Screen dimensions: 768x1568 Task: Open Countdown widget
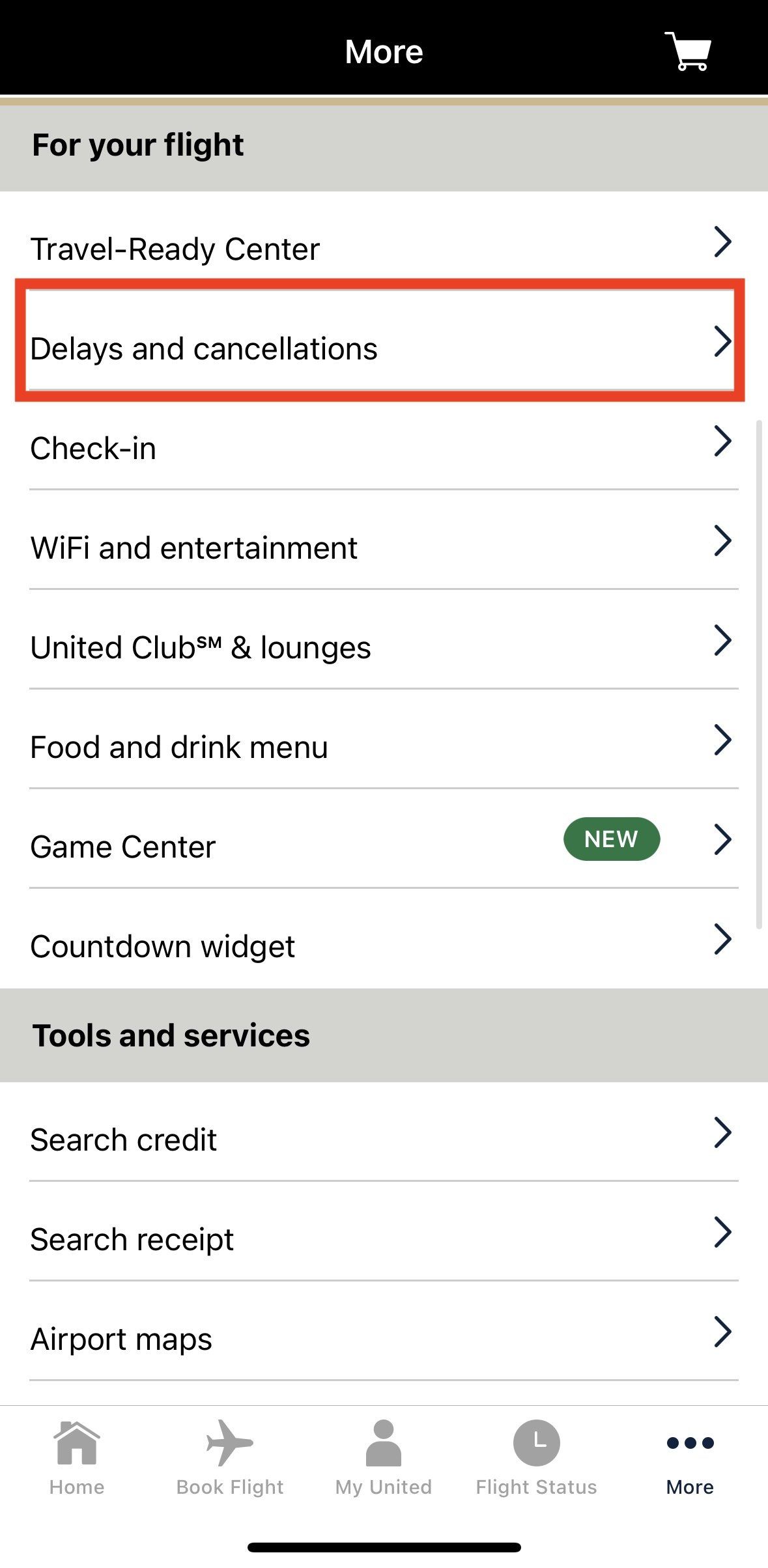click(x=384, y=939)
